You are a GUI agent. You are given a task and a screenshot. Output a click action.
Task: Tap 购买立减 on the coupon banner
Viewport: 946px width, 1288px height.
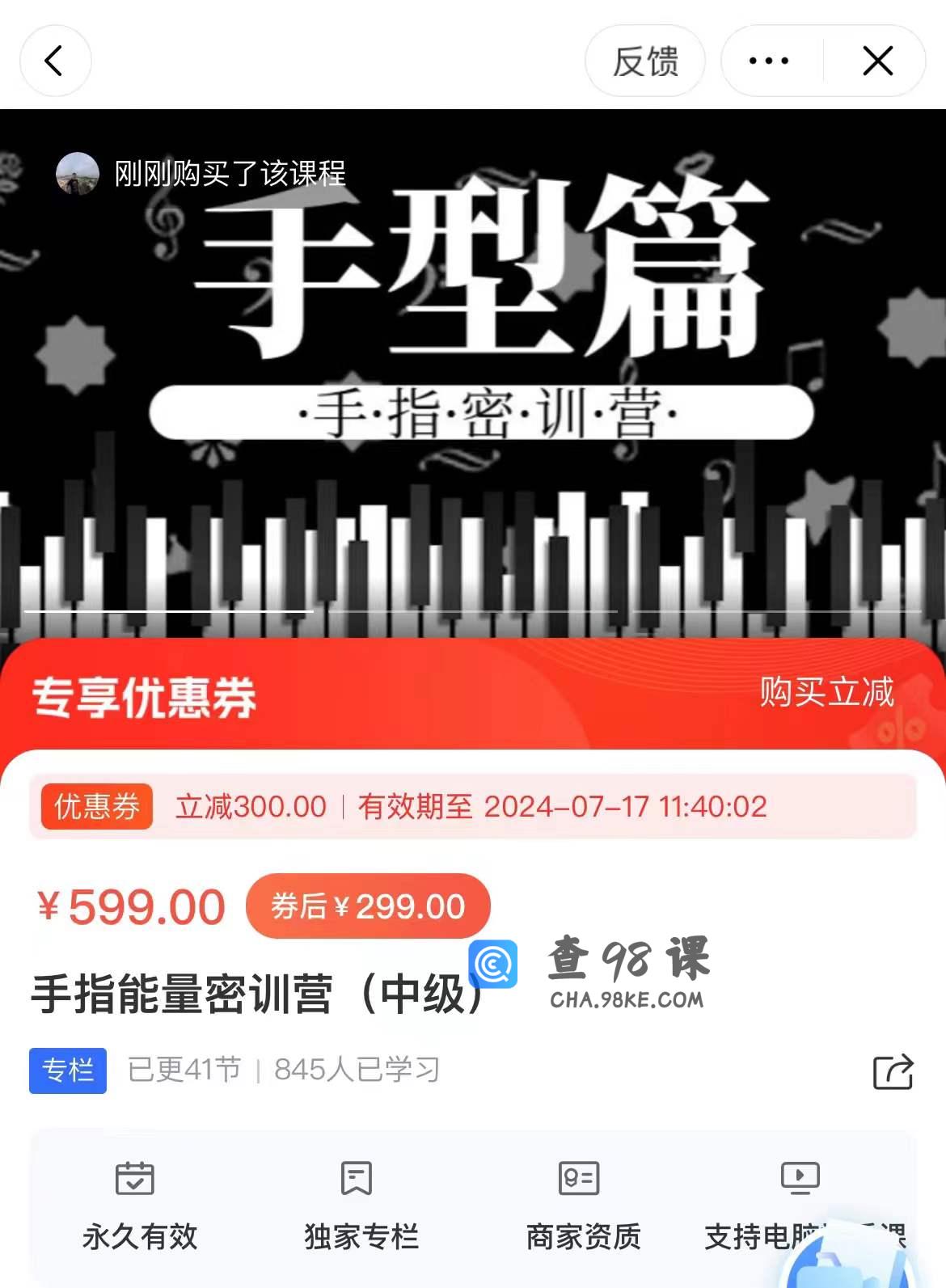tap(826, 693)
